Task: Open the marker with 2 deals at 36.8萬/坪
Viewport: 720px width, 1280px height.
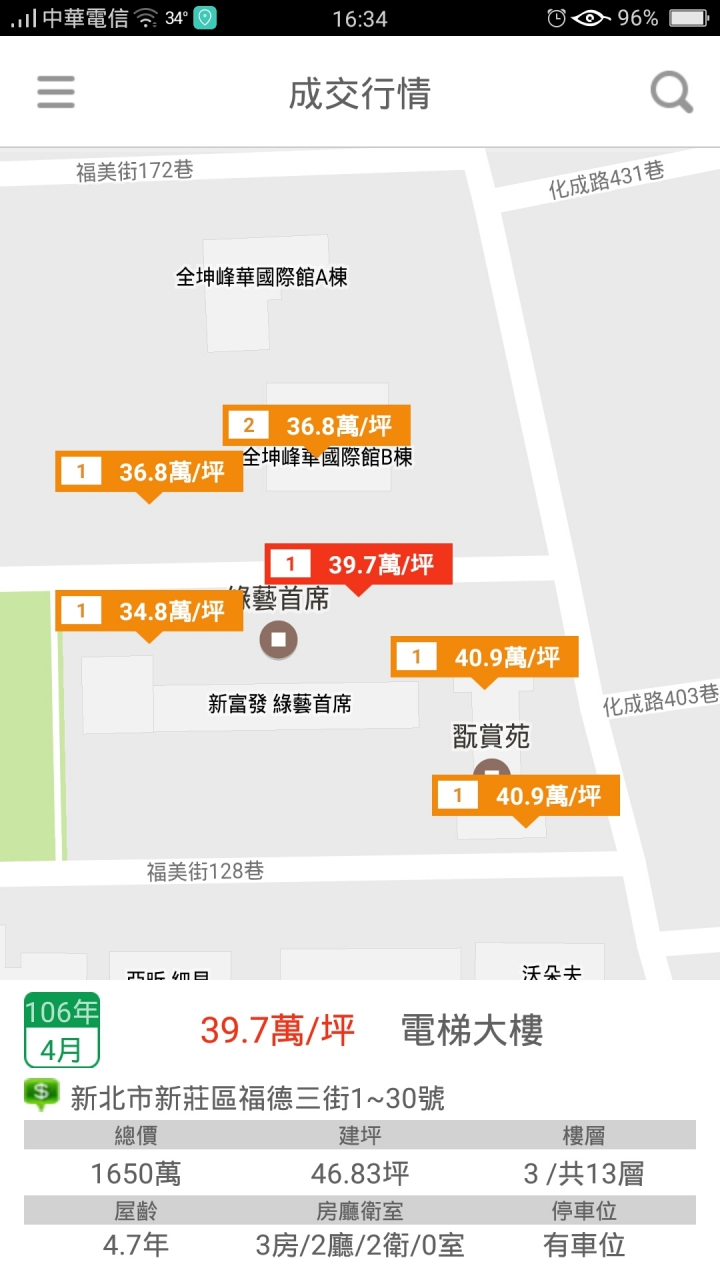Action: pyautogui.click(x=316, y=427)
